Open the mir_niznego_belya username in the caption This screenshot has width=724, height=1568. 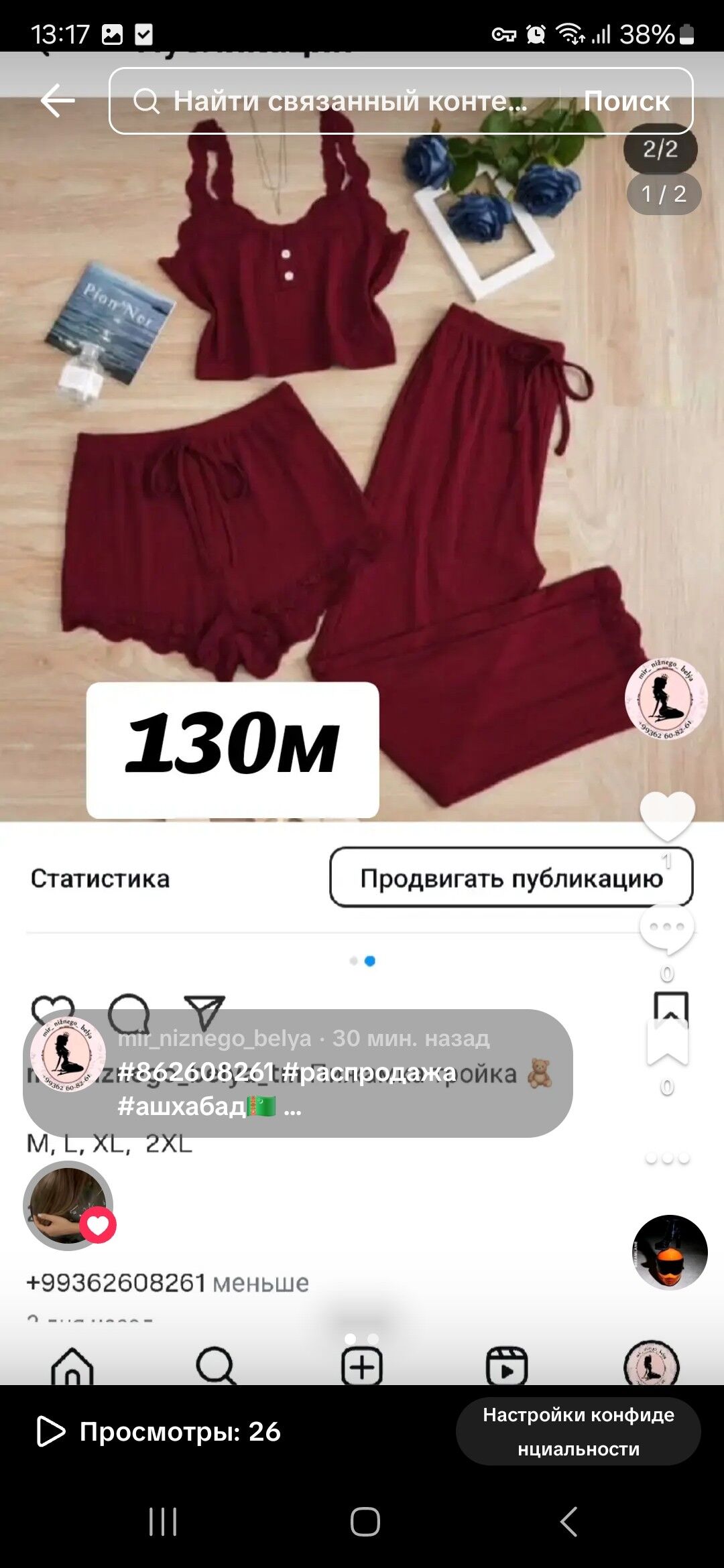tap(215, 1038)
